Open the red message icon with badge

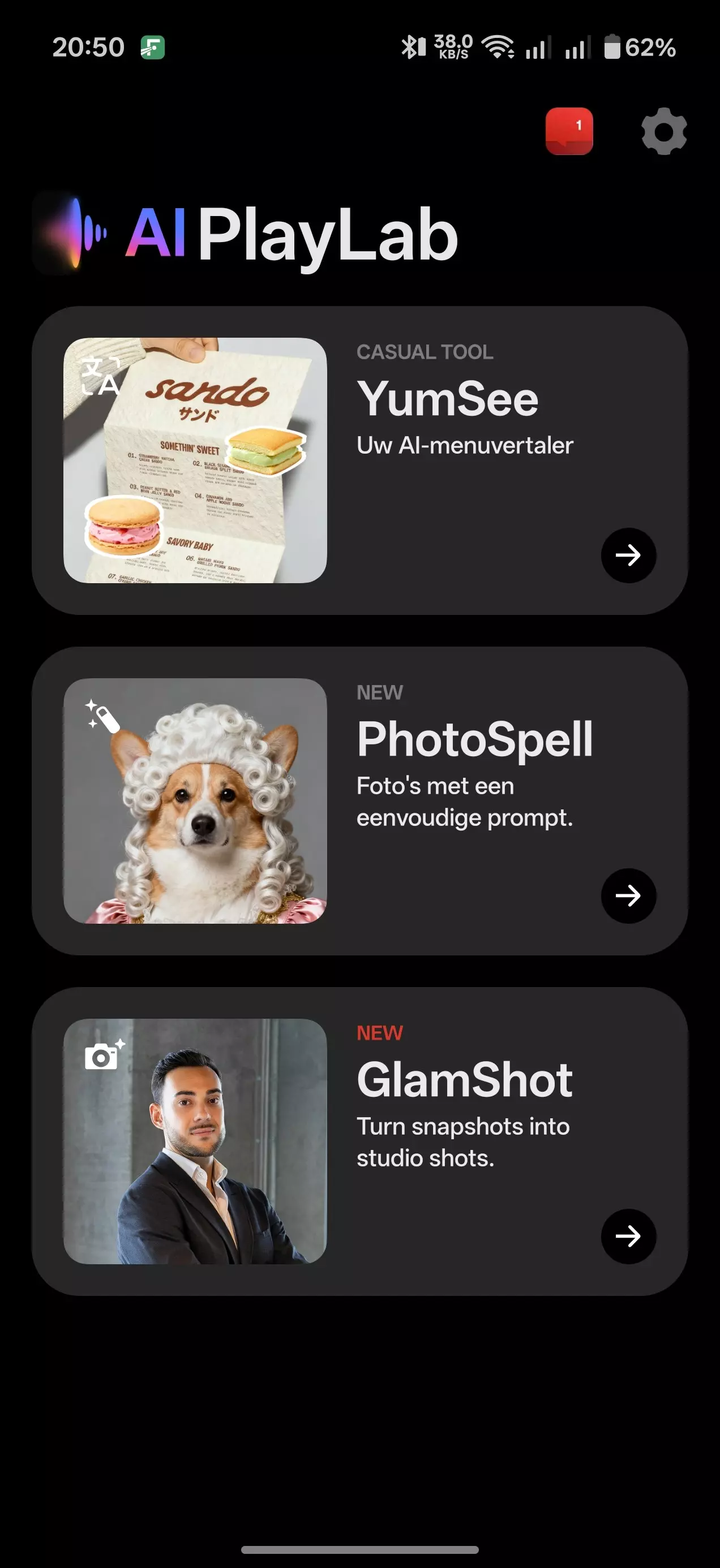coord(569,131)
